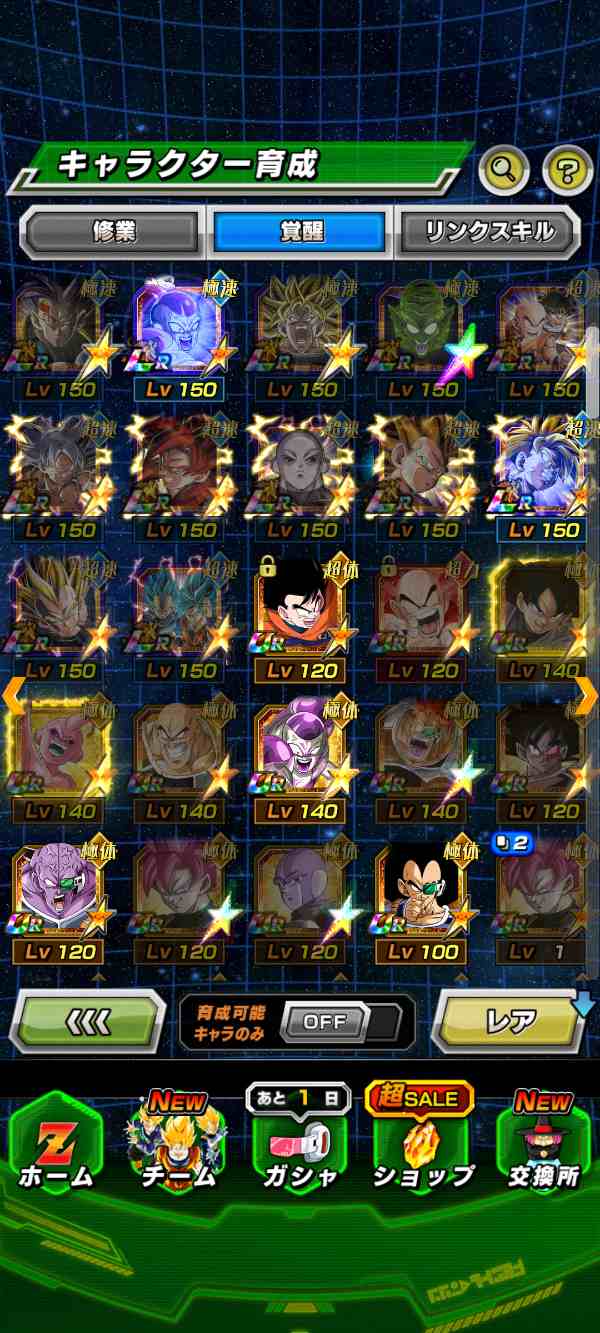This screenshot has width=600, height=1333.
Task: Open the 交換所 exchange
Action: click(544, 1145)
